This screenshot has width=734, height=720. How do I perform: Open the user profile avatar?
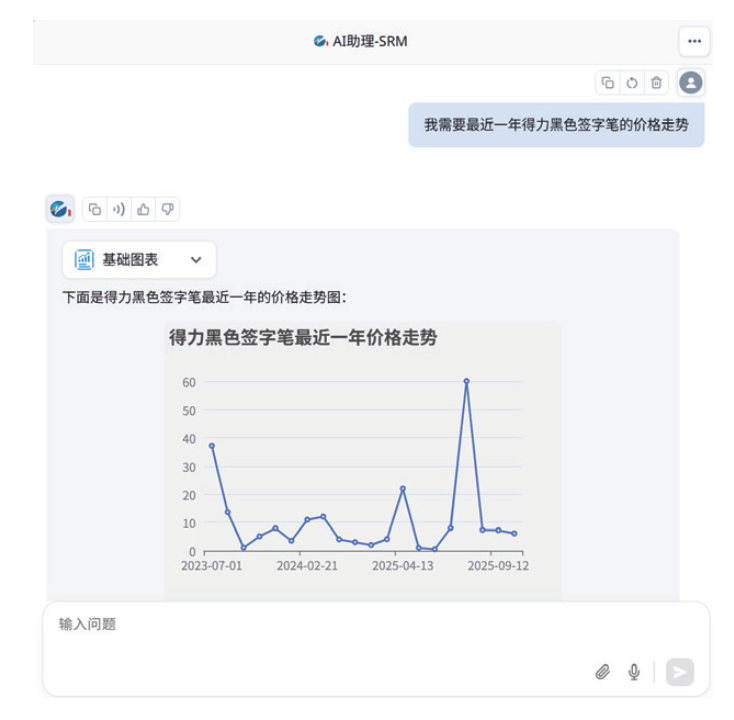tap(690, 82)
